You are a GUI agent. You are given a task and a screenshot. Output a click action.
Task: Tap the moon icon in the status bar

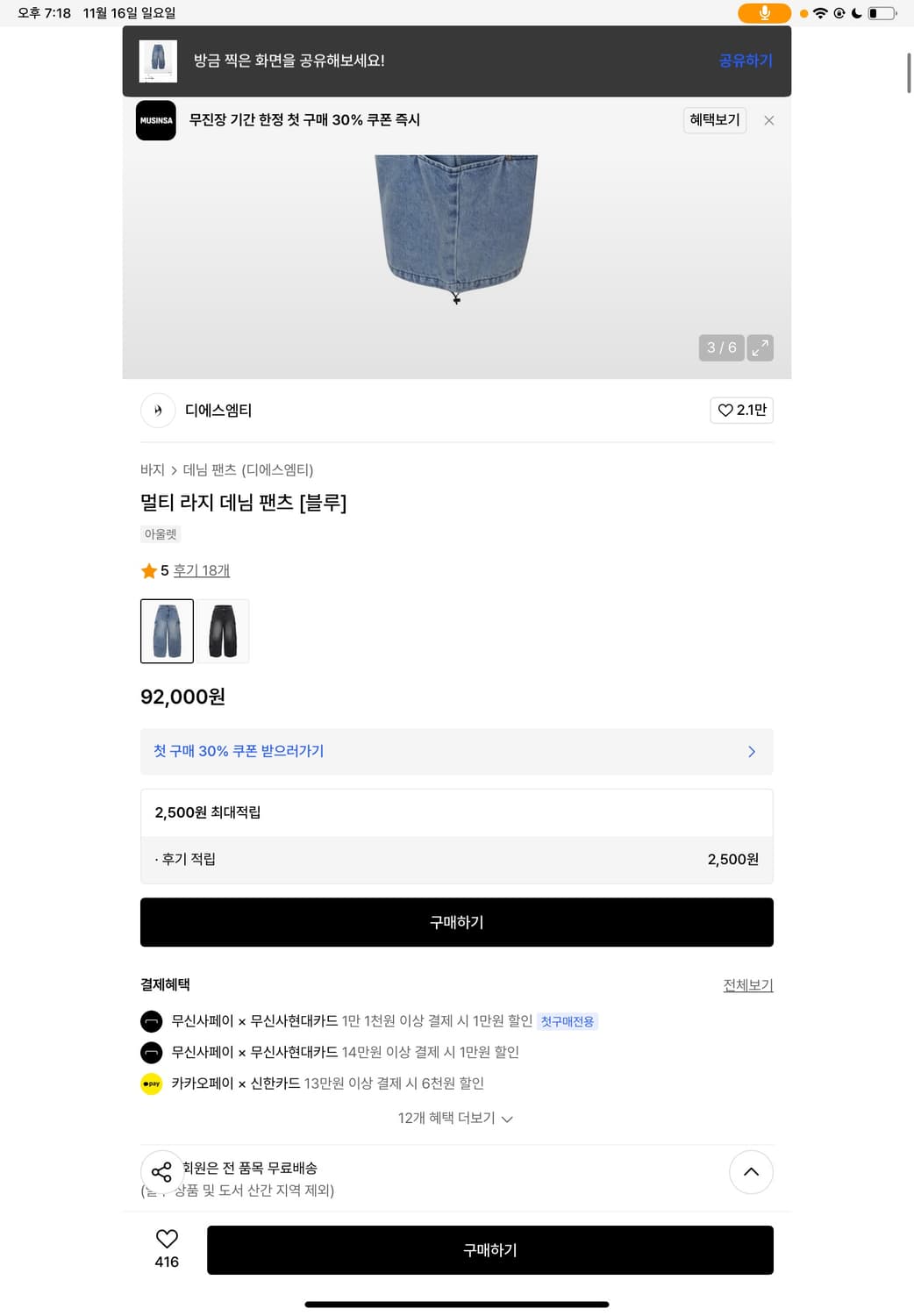point(855,13)
